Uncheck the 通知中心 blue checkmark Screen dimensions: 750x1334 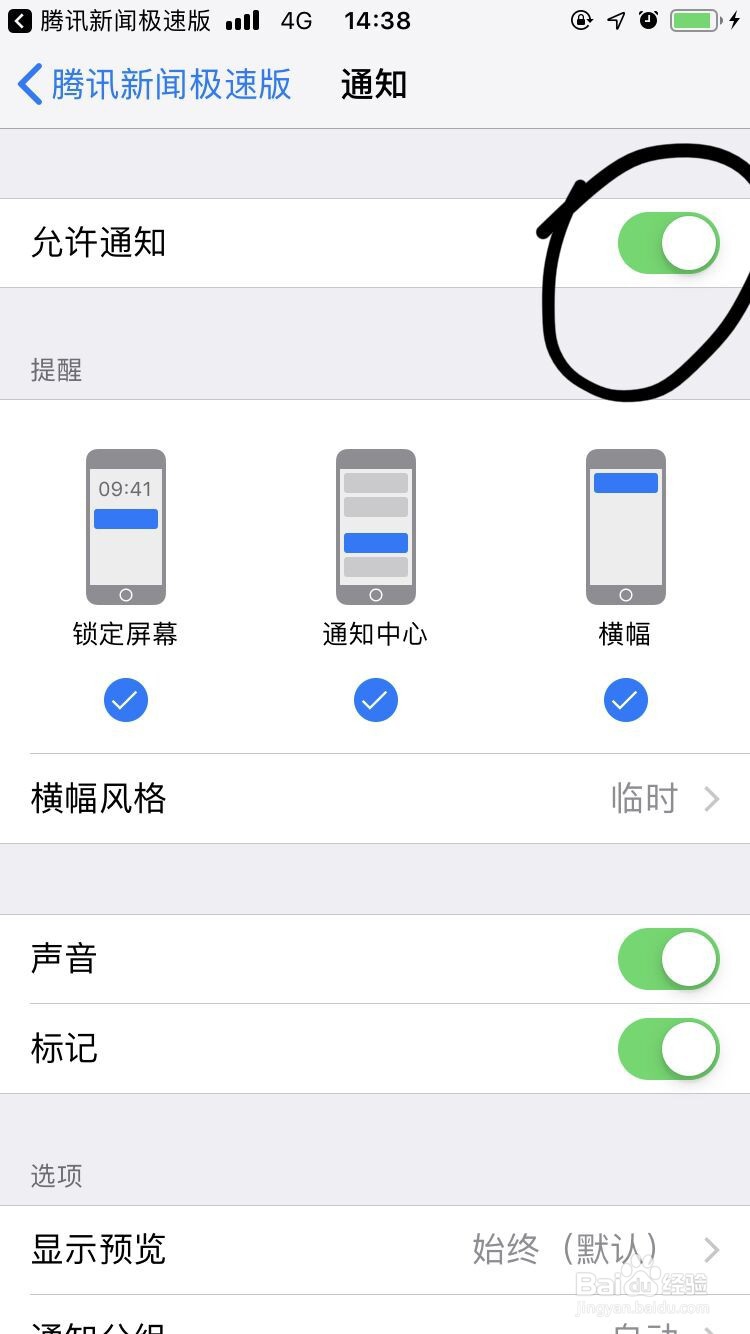[375, 700]
